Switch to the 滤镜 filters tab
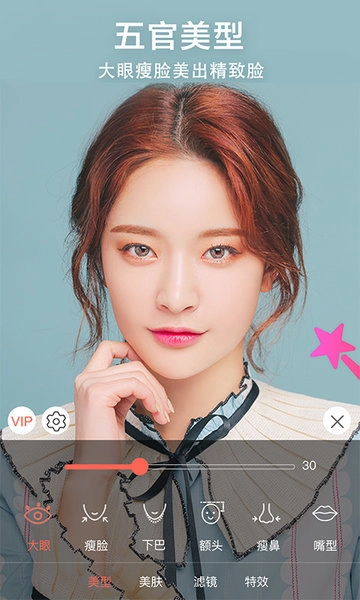This screenshot has height=600, width=360. [x=205, y=582]
